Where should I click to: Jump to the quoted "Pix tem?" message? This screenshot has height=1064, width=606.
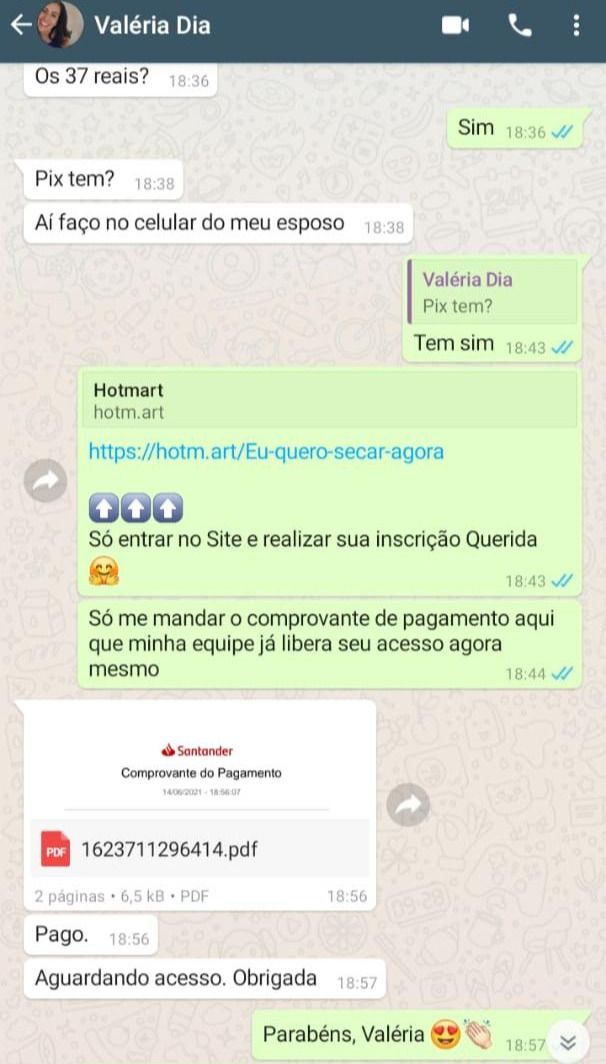click(x=492, y=293)
